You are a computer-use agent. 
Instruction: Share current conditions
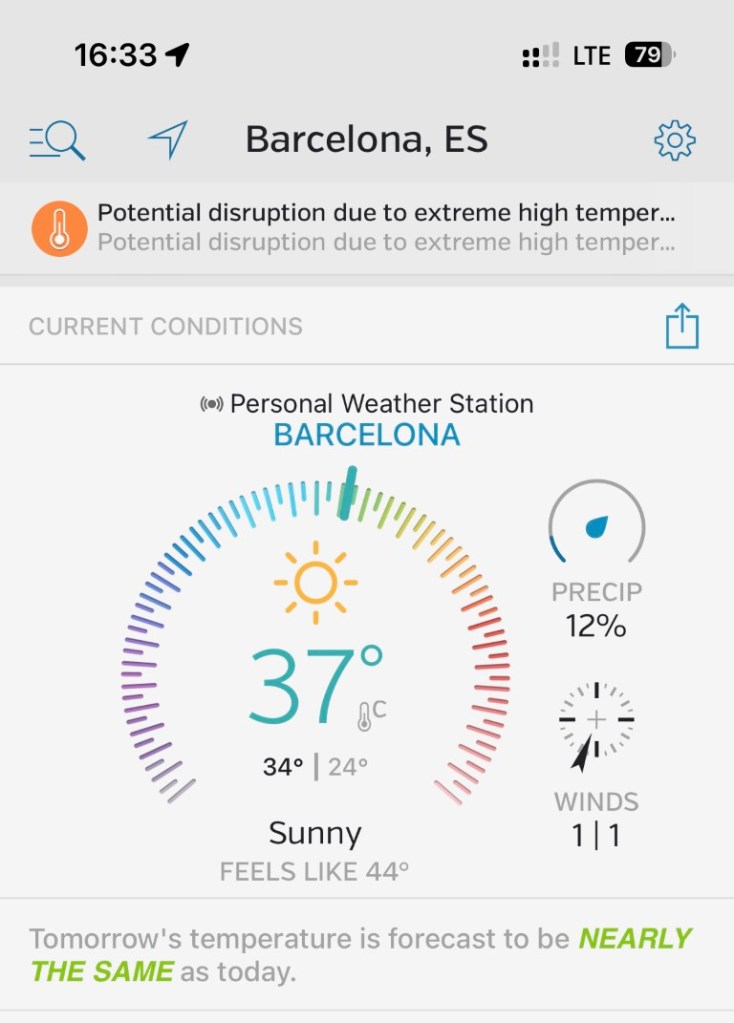pos(682,327)
